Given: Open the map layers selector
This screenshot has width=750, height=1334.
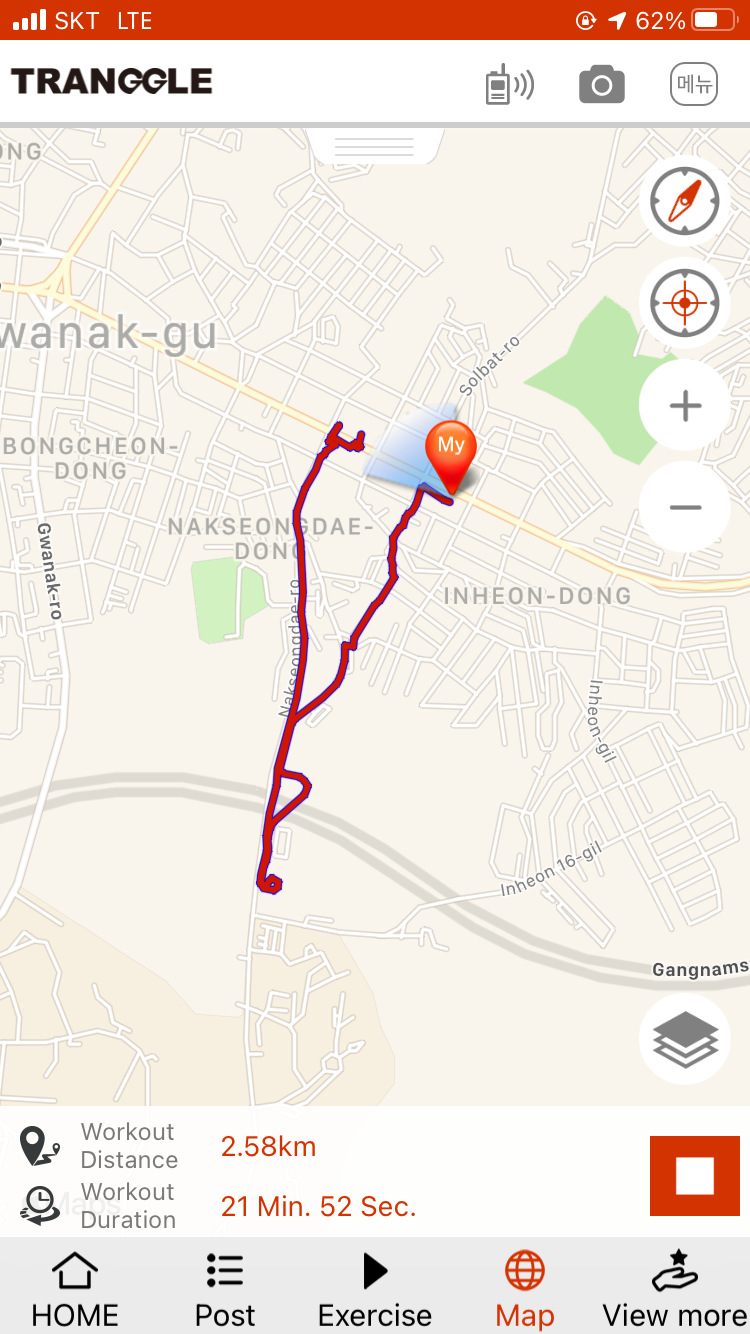Looking at the screenshot, I should pyautogui.click(x=685, y=1040).
